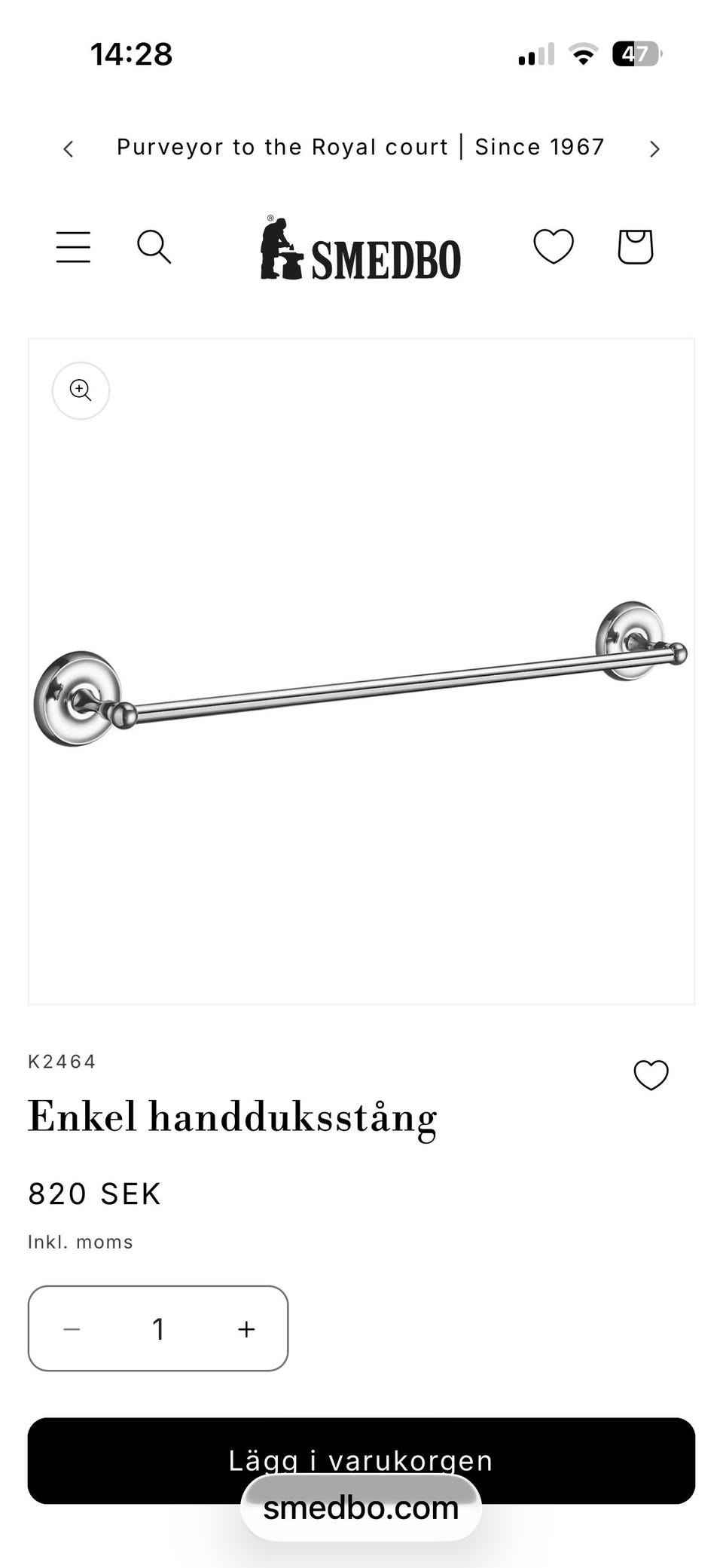Zoom into the product image with magnifier icon
Image resolution: width=723 pixels, height=1568 pixels.
81,390
